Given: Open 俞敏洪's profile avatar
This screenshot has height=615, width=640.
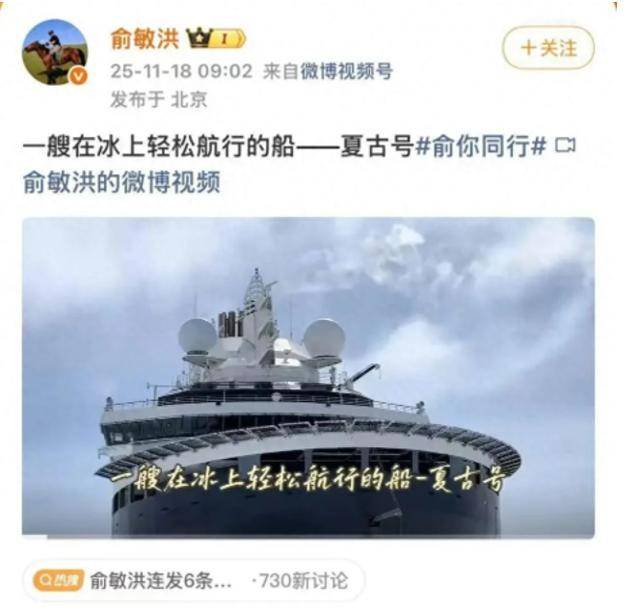Looking at the screenshot, I should (55, 52).
